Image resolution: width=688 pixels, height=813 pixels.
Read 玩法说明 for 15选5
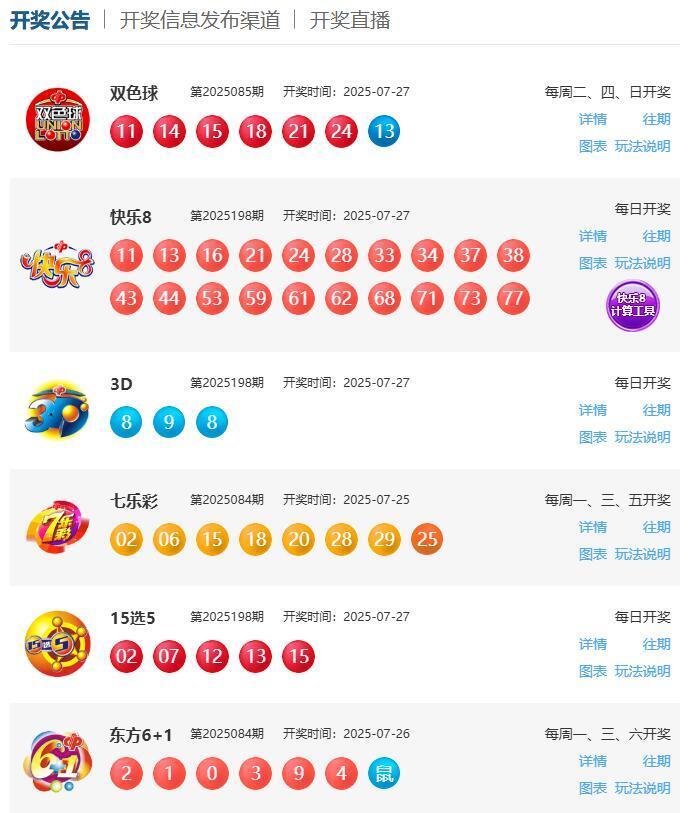642,671
